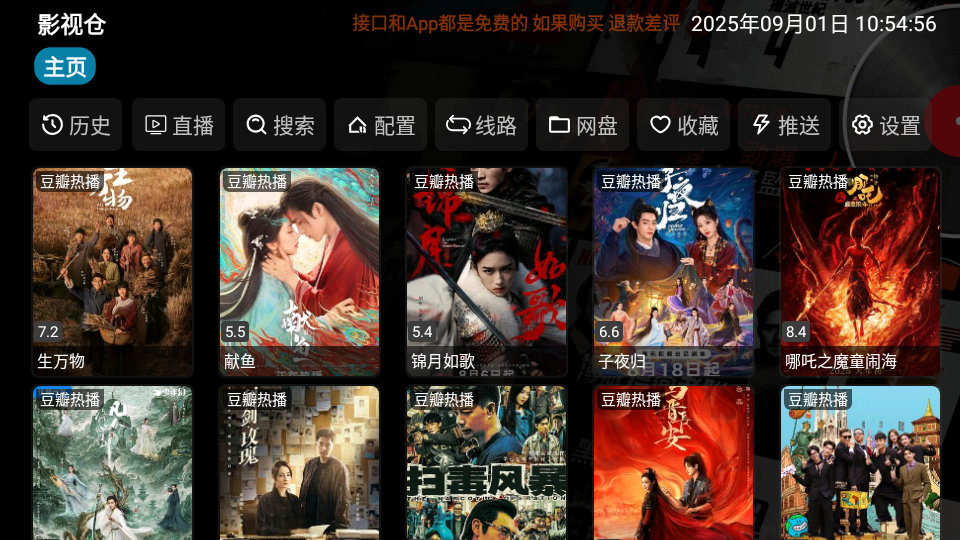Open the 献鱼 show card

coord(299,271)
